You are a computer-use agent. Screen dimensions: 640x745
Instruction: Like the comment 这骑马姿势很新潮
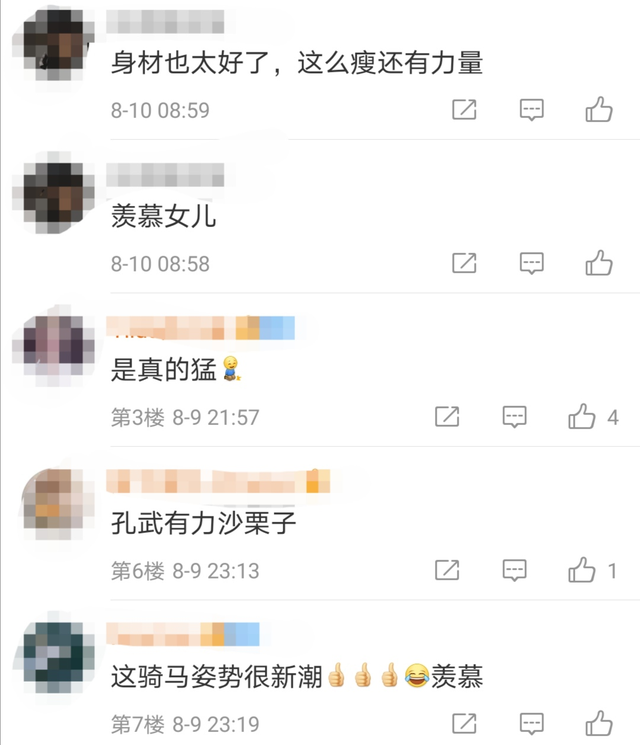(599, 724)
